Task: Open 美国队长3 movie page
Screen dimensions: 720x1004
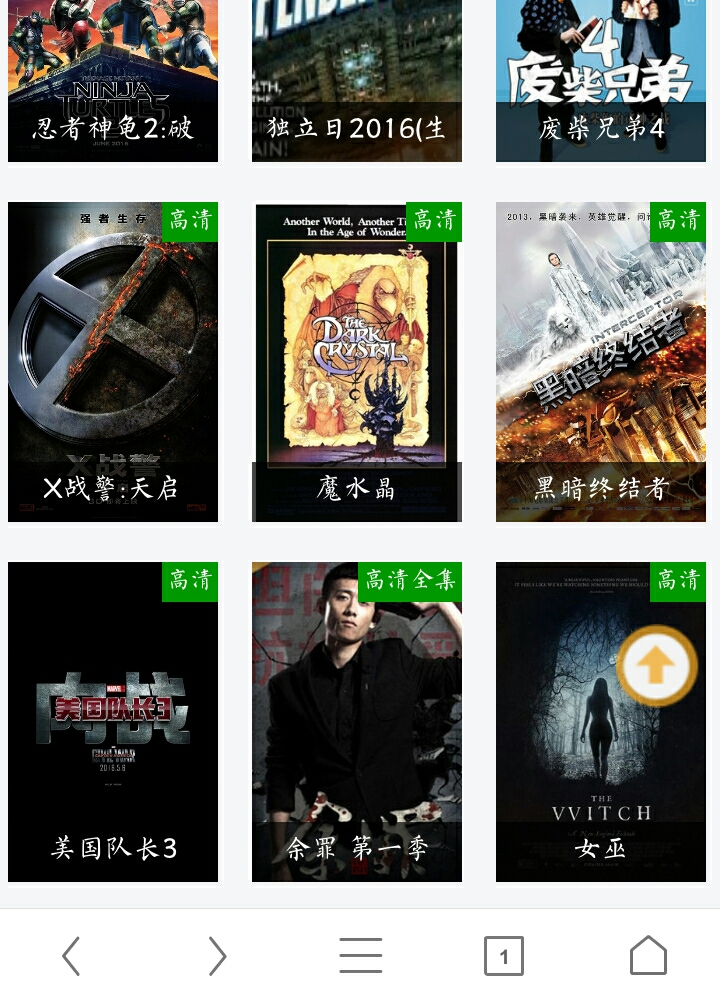Action: coord(112,722)
